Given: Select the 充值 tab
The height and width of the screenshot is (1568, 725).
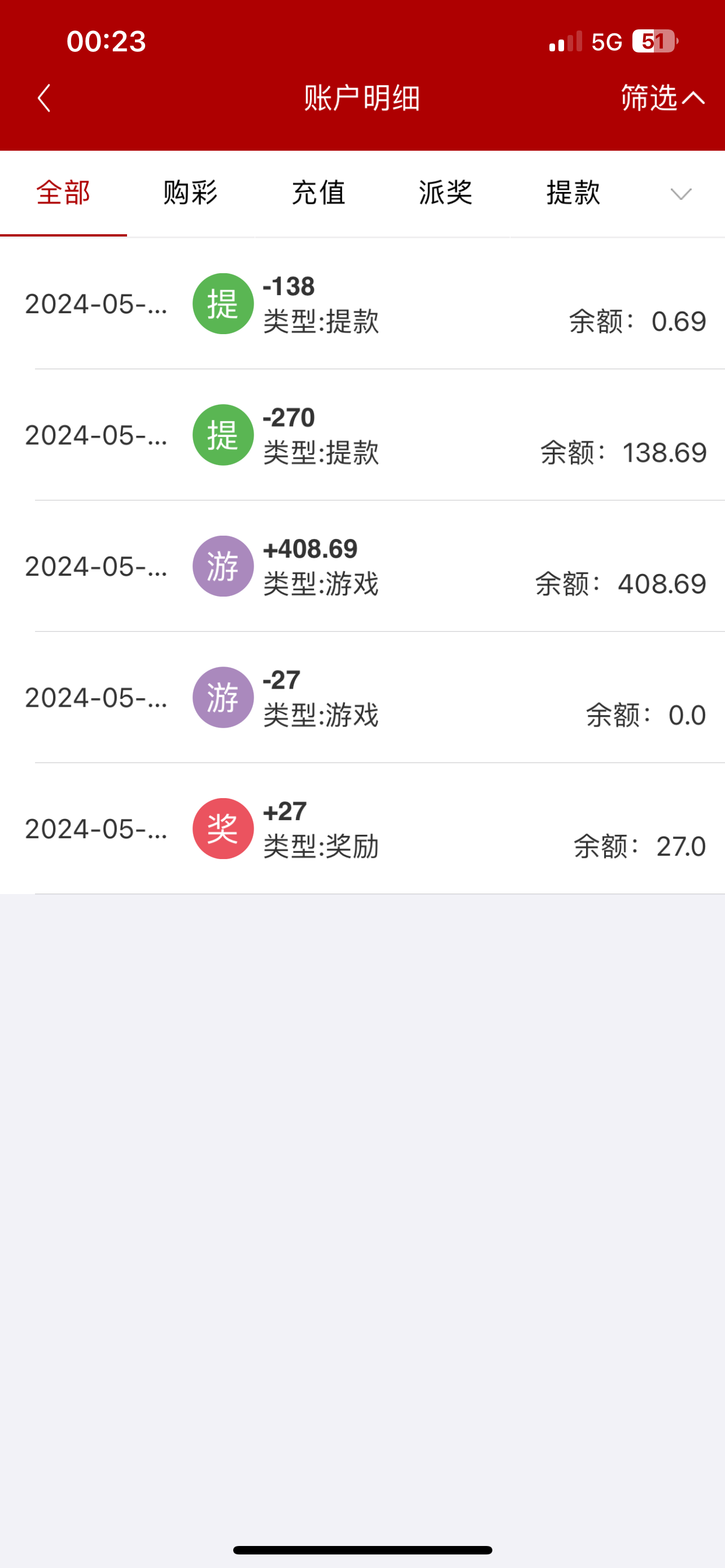Looking at the screenshot, I should [318, 193].
